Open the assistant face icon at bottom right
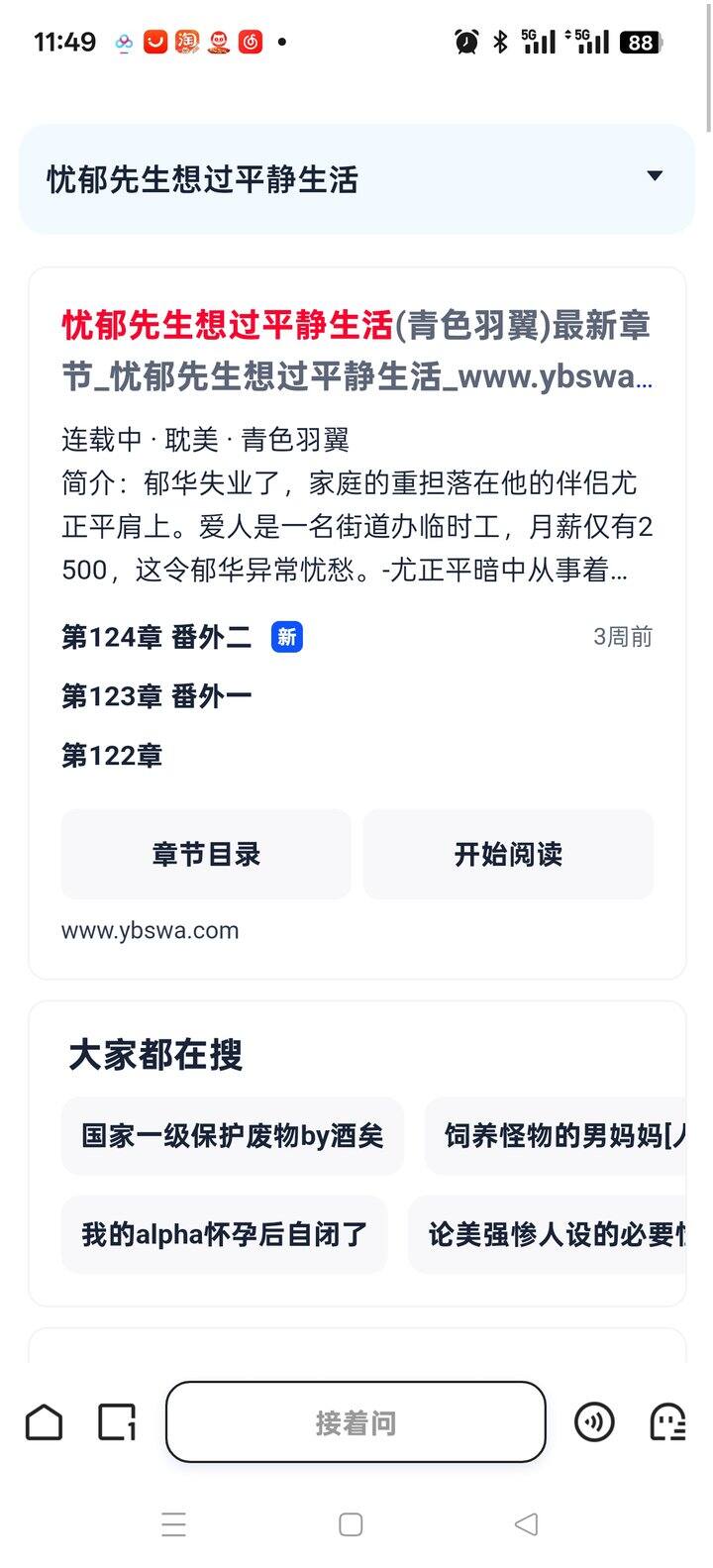The image size is (713, 1568). tap(667, 1422)
